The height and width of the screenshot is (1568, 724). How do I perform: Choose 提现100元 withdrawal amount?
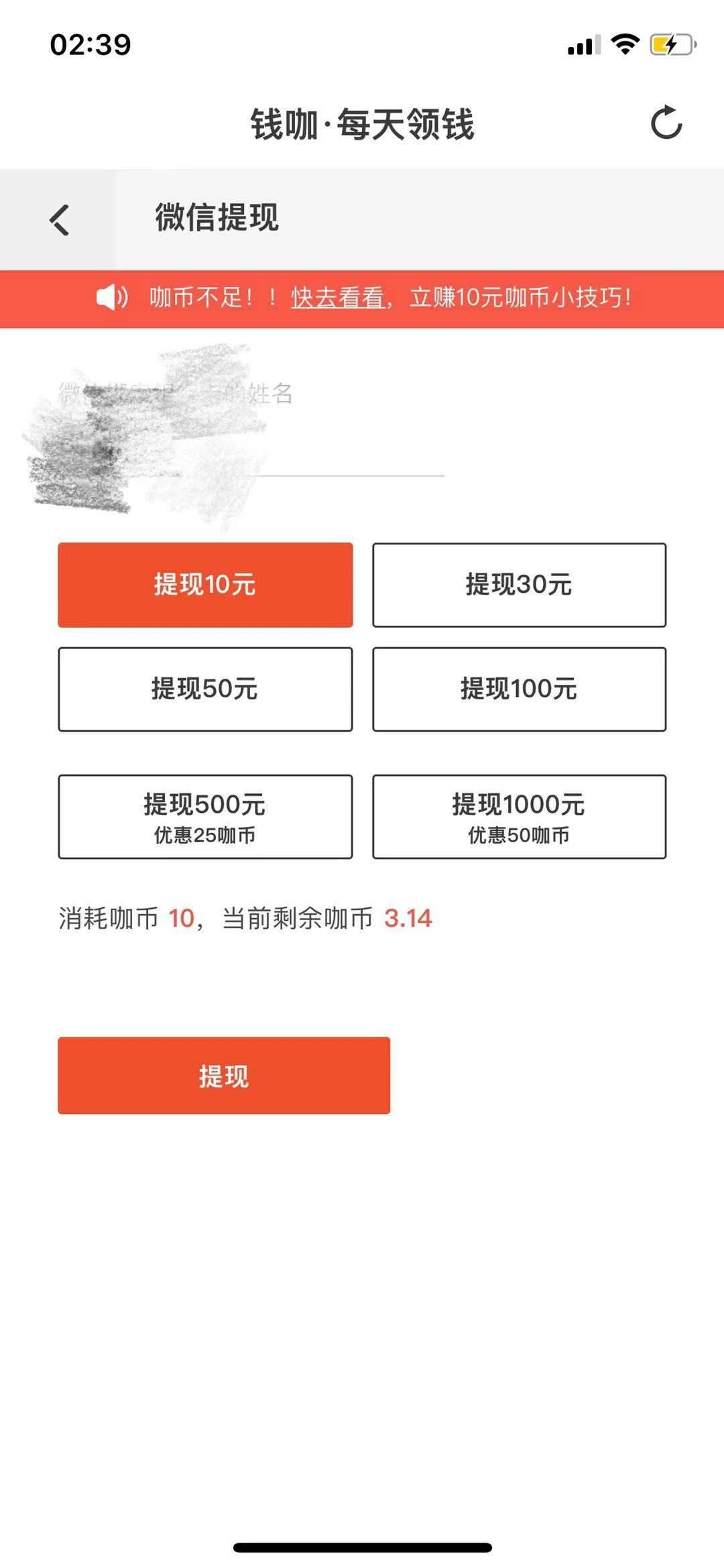point(518,689)
